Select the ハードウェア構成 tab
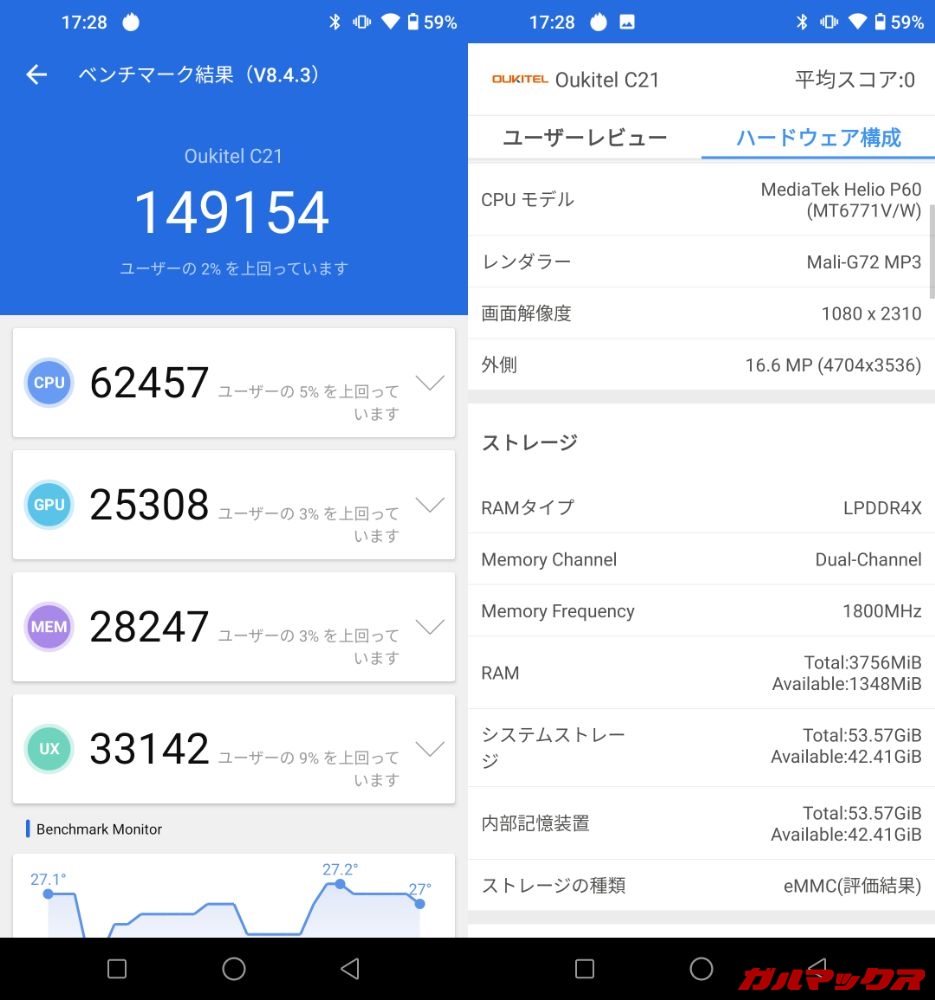 818,138
